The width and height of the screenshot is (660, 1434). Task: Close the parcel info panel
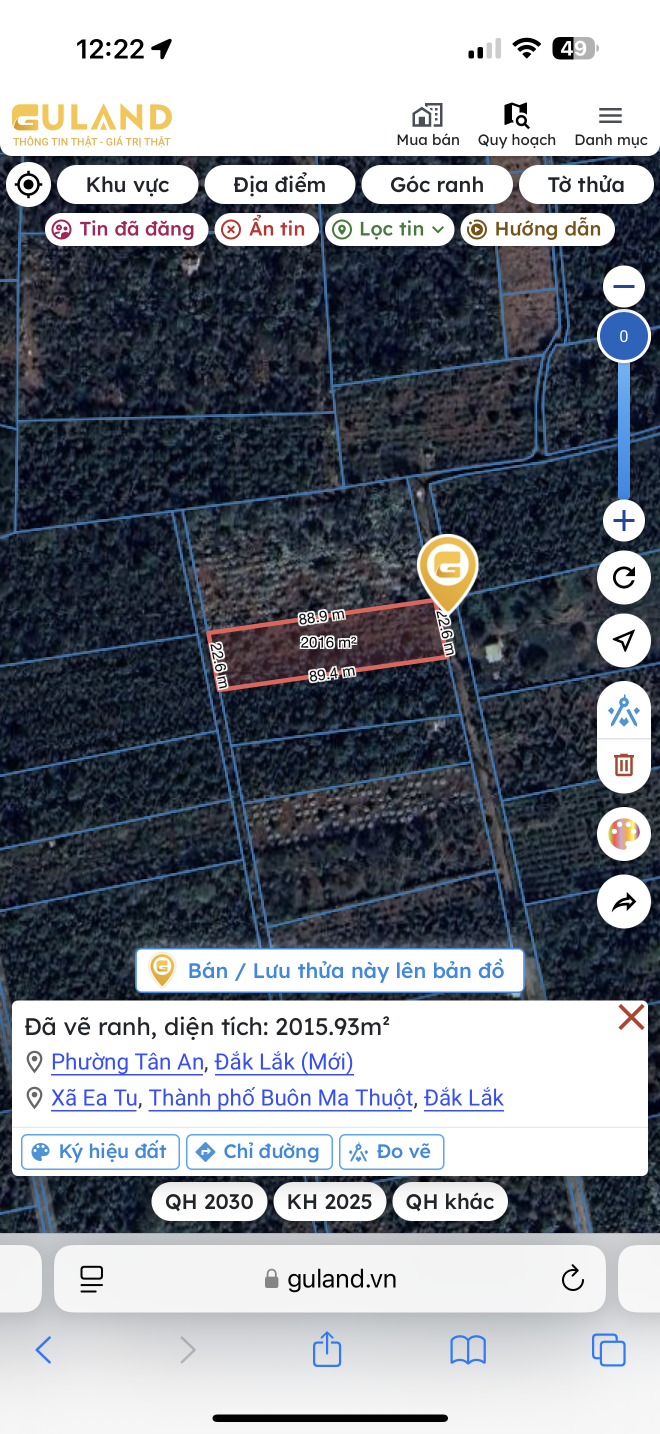tap(631, 1018)
